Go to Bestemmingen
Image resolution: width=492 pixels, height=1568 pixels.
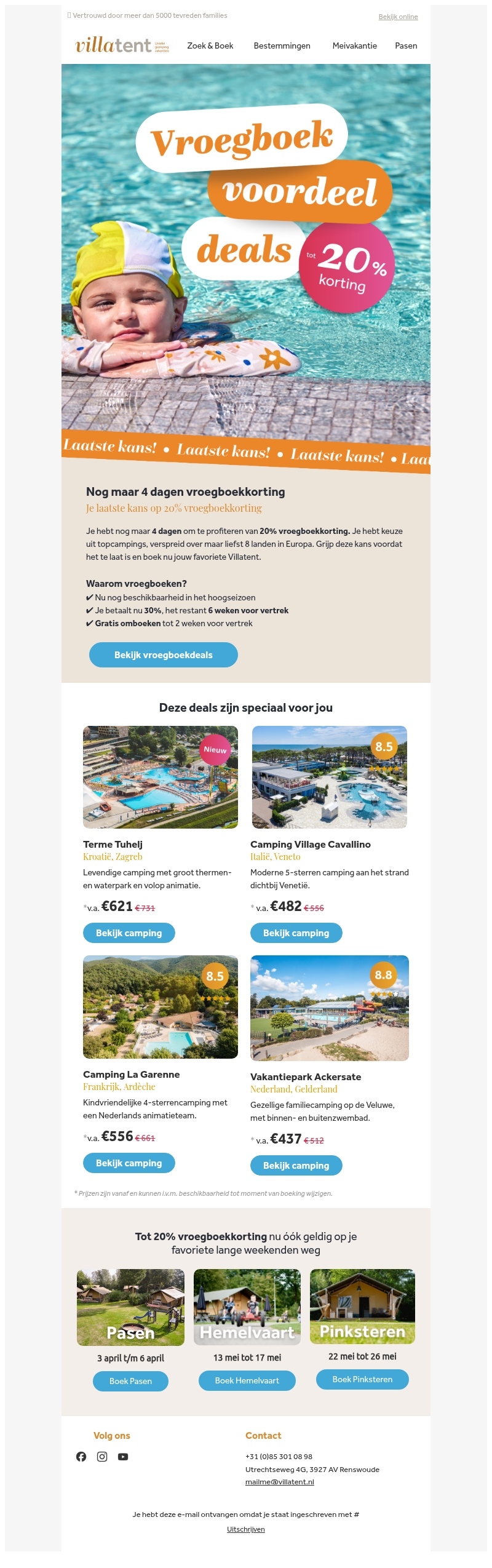click(282, 46)
